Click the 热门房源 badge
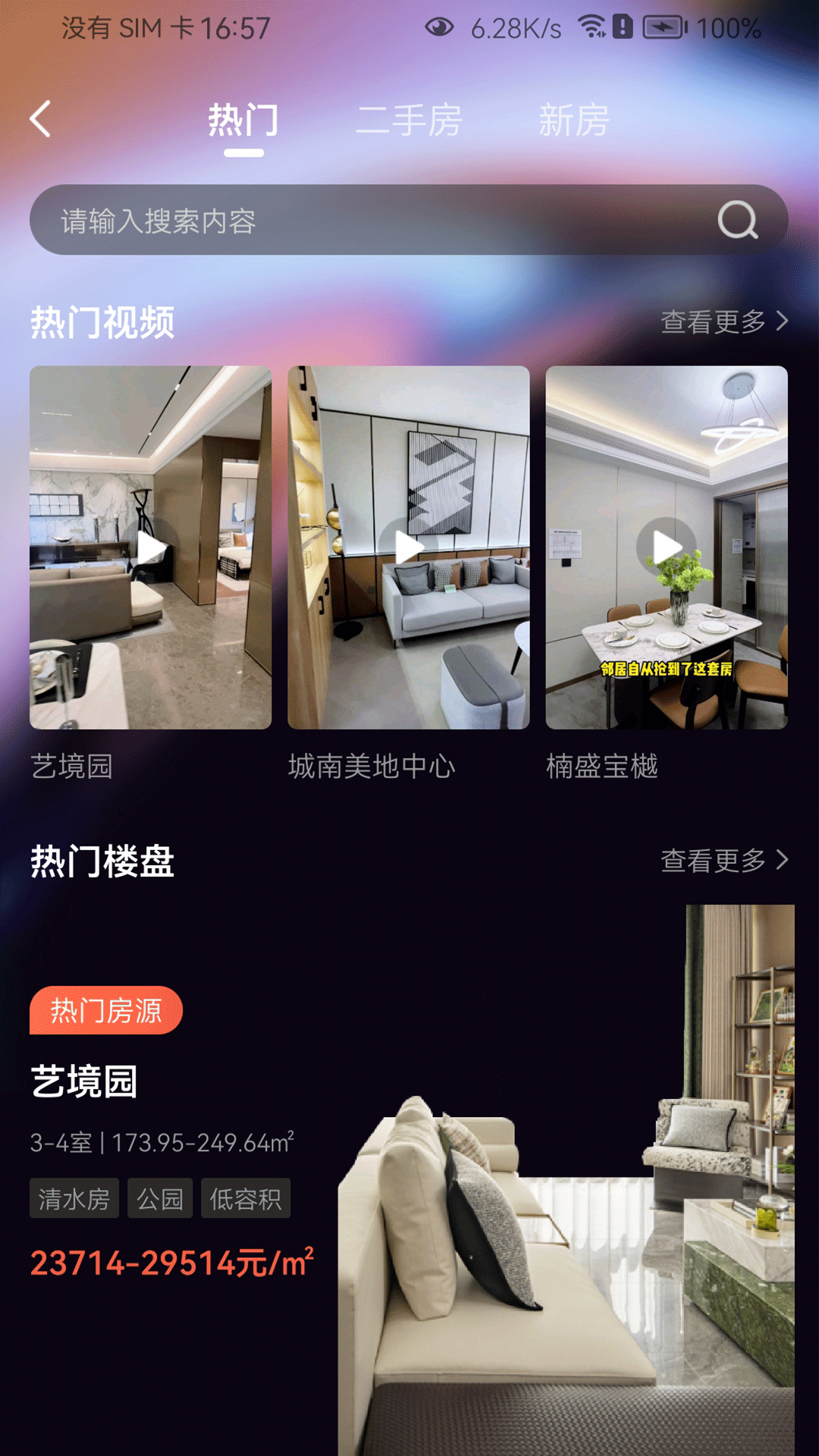 coord(105,1009)
